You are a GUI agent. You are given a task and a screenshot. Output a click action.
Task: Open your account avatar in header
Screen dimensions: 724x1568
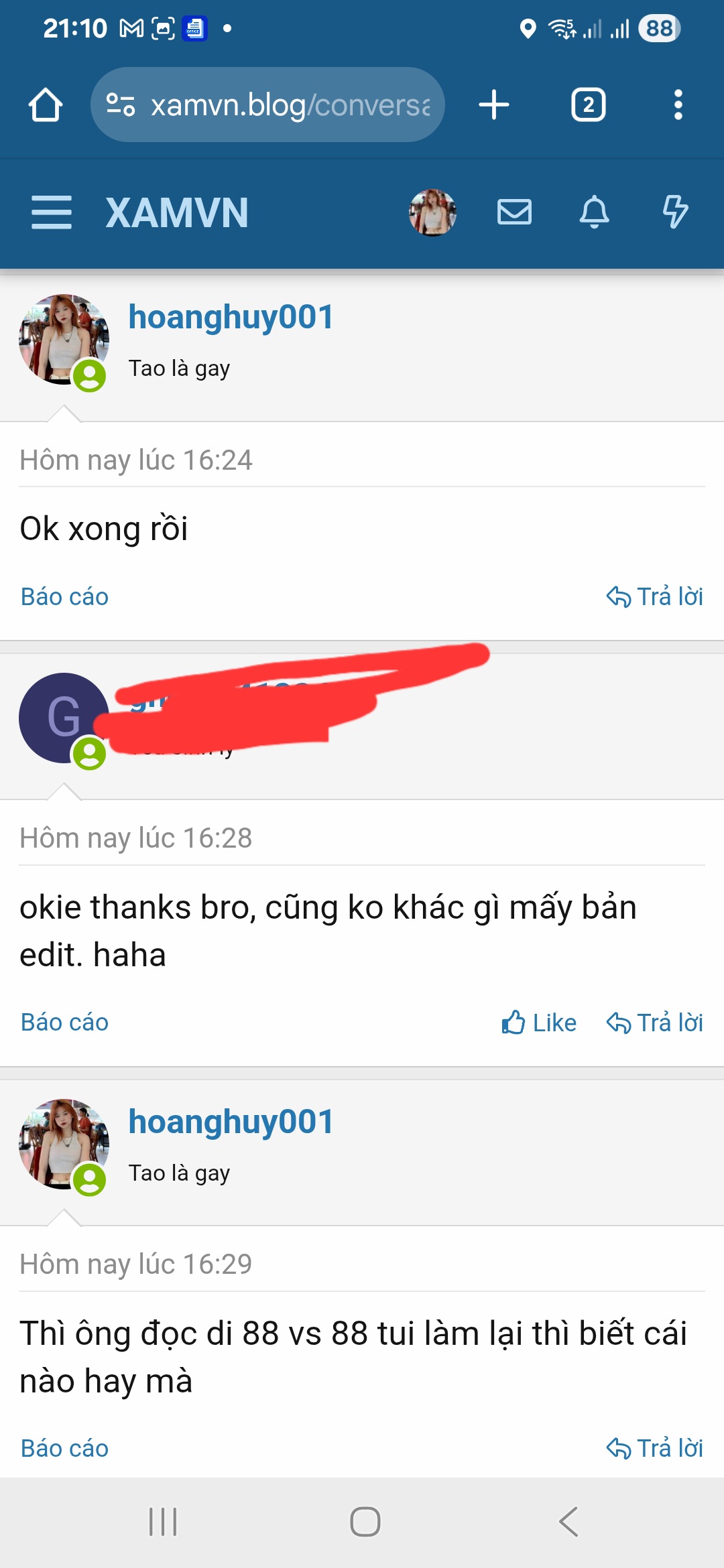point(432,212)
